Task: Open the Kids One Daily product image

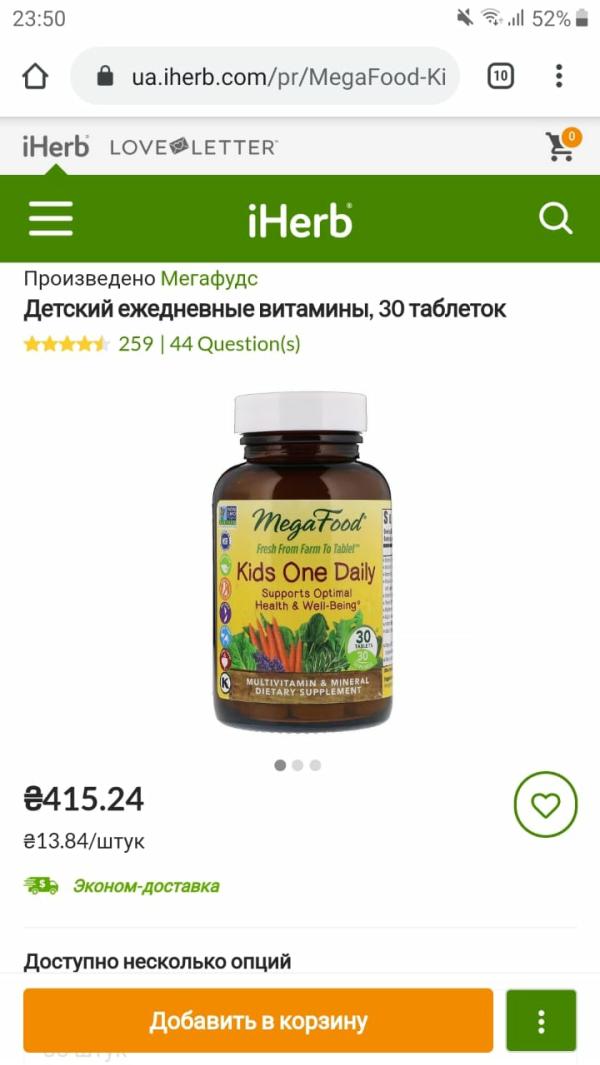Action: (x=301, y=561)
